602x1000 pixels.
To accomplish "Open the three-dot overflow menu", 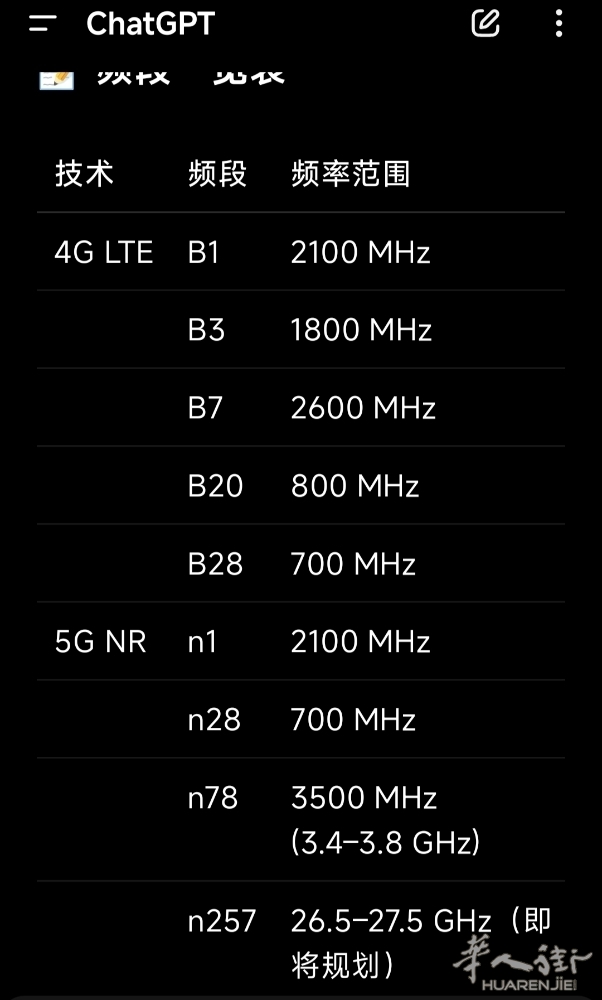I will (558, 23).
